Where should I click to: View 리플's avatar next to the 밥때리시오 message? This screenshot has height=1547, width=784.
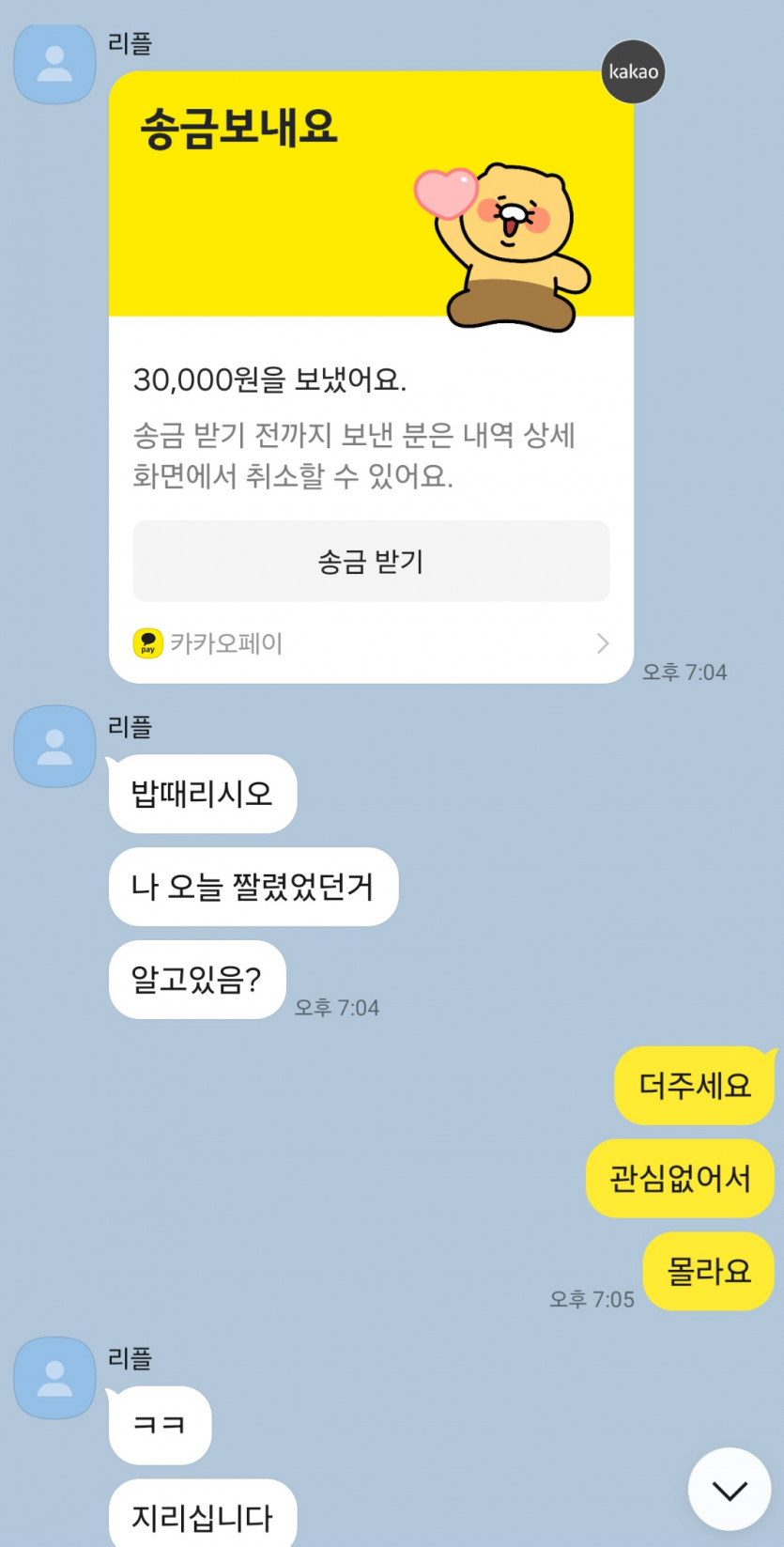[x=54, y=747]
